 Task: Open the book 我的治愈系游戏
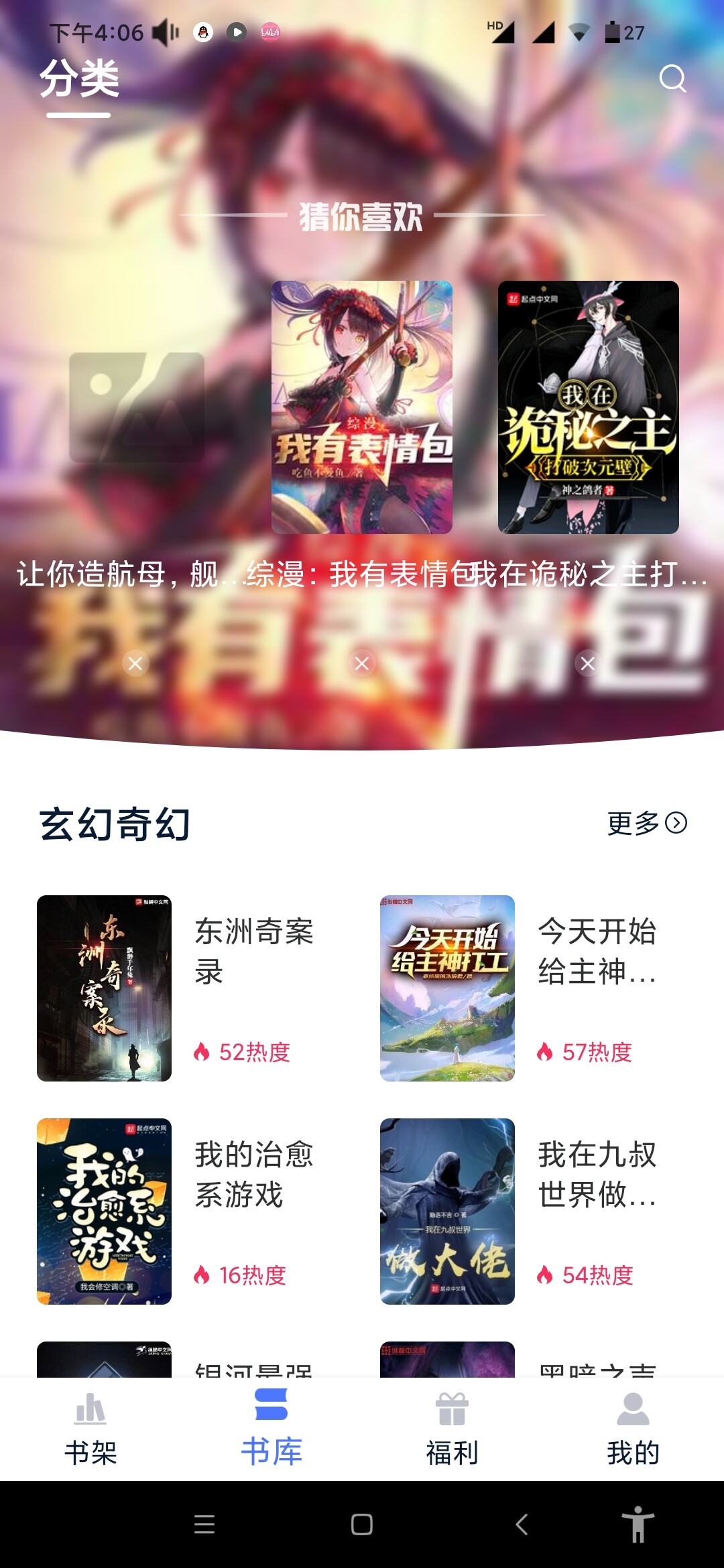point(105,1211)
